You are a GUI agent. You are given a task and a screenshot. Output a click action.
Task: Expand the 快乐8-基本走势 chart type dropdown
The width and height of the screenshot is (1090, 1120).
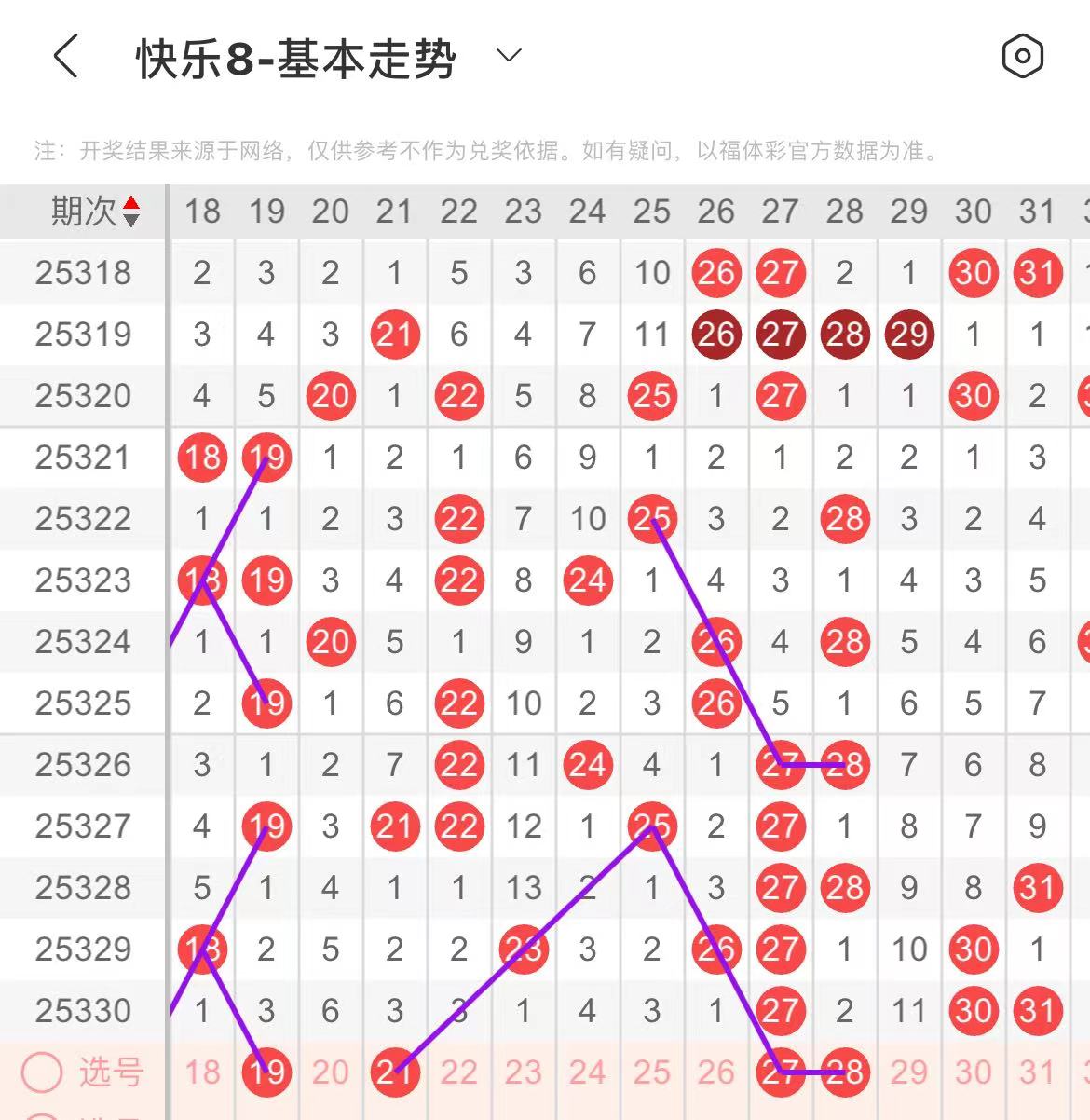pos(509,56)
